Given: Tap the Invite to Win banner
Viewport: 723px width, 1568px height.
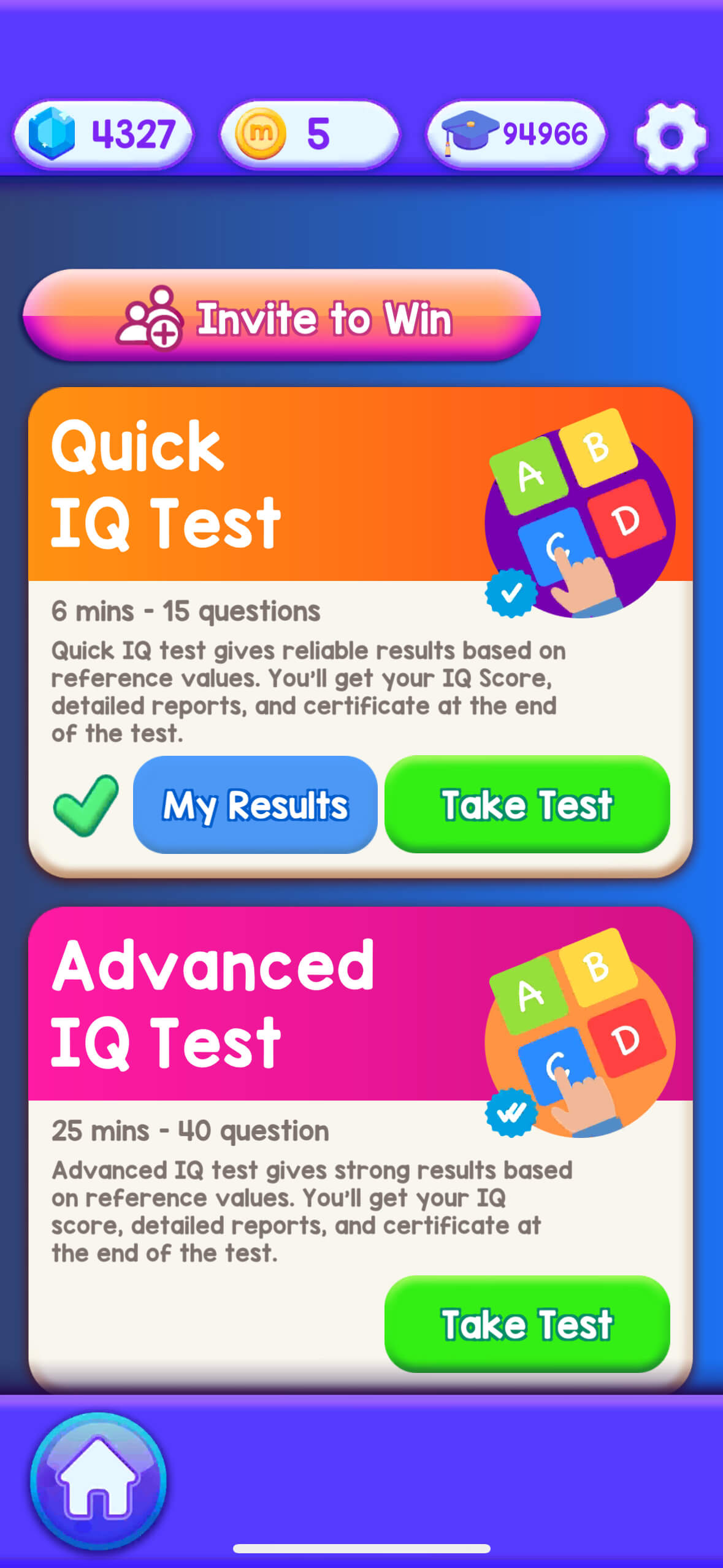Looking at the screenshot, I should tap(281, 315).
